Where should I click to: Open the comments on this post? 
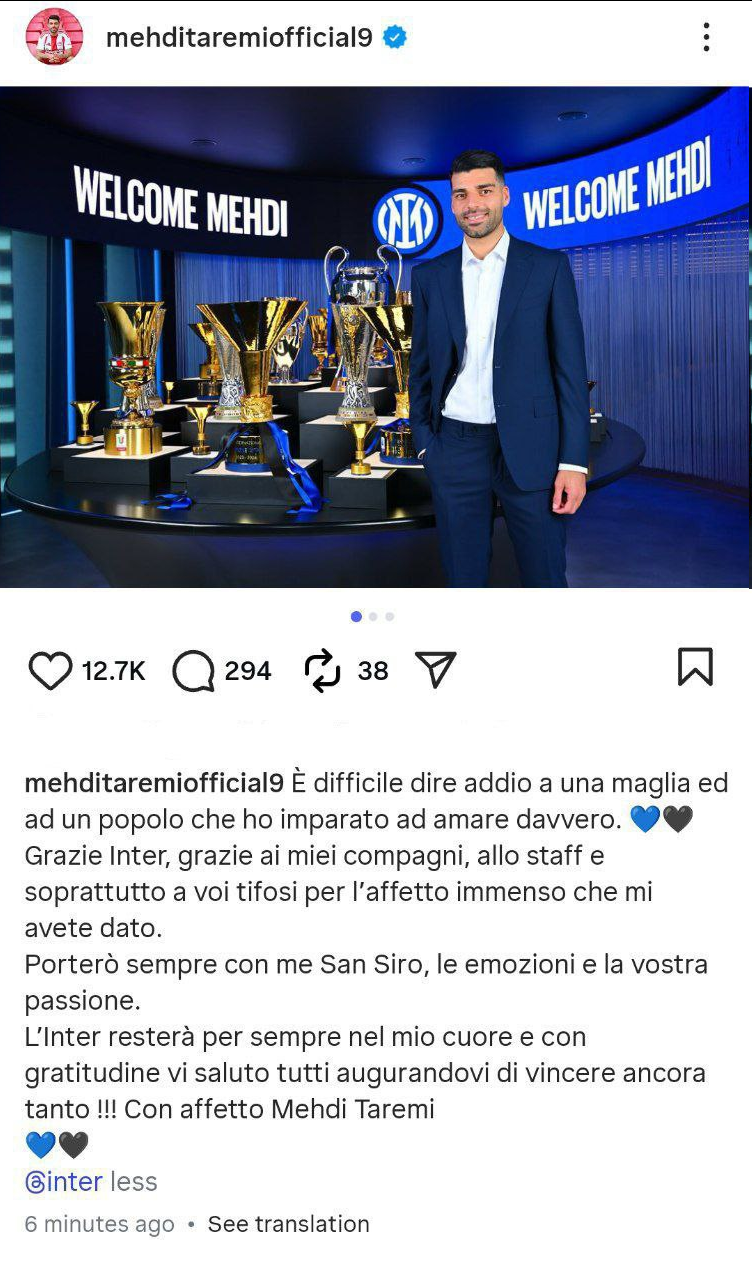pyautogui.click(x=193, y=671)
